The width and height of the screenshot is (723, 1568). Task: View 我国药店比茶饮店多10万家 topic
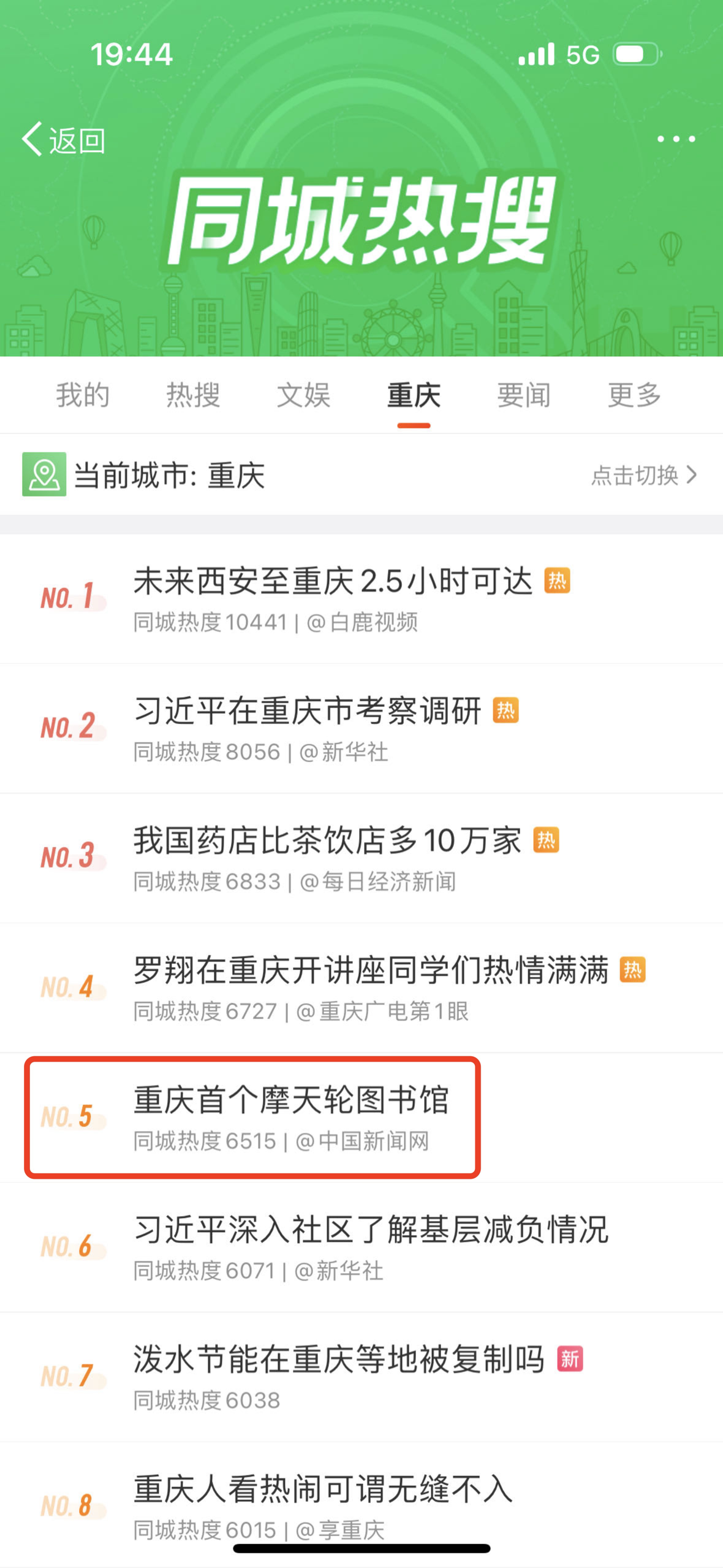[327, 841]
